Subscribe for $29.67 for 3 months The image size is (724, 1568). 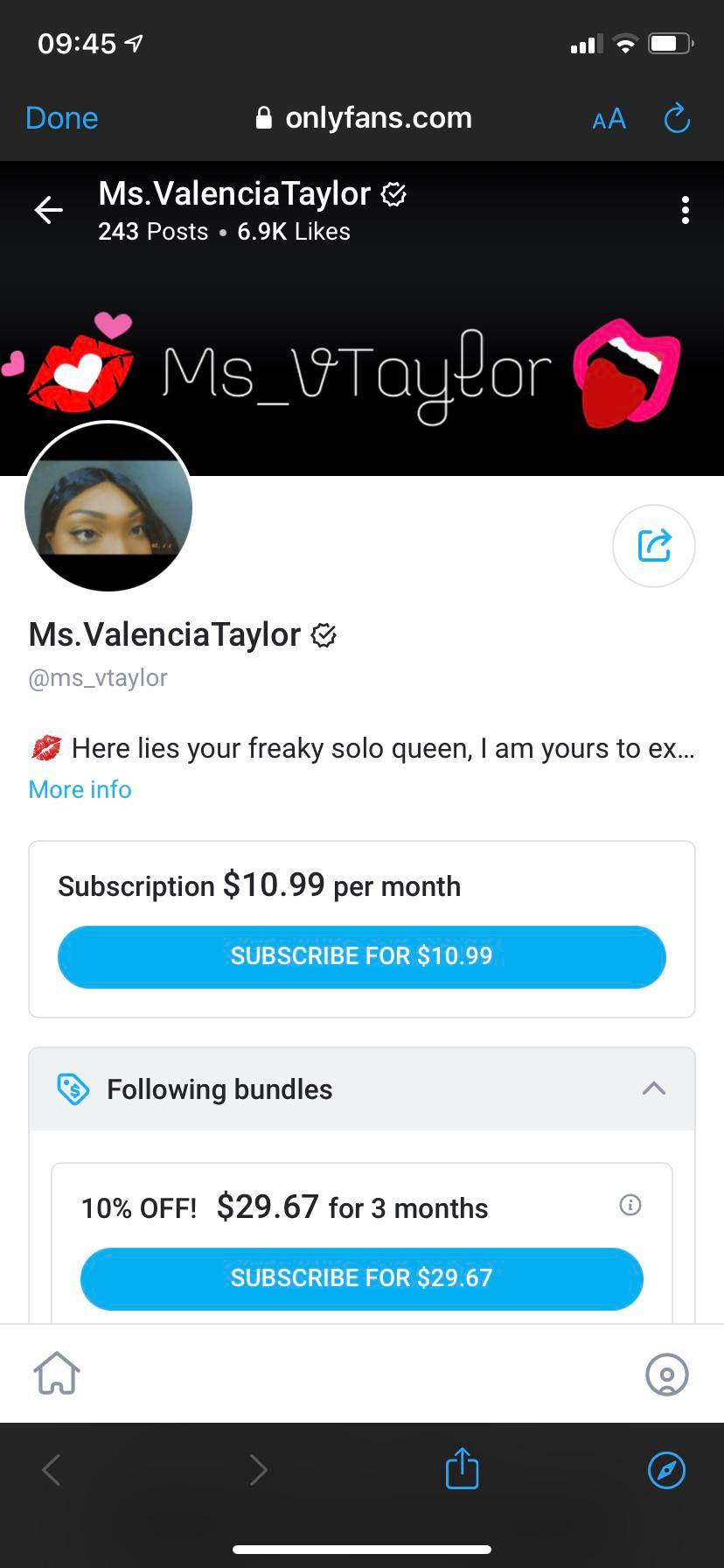coord(361,1278)
